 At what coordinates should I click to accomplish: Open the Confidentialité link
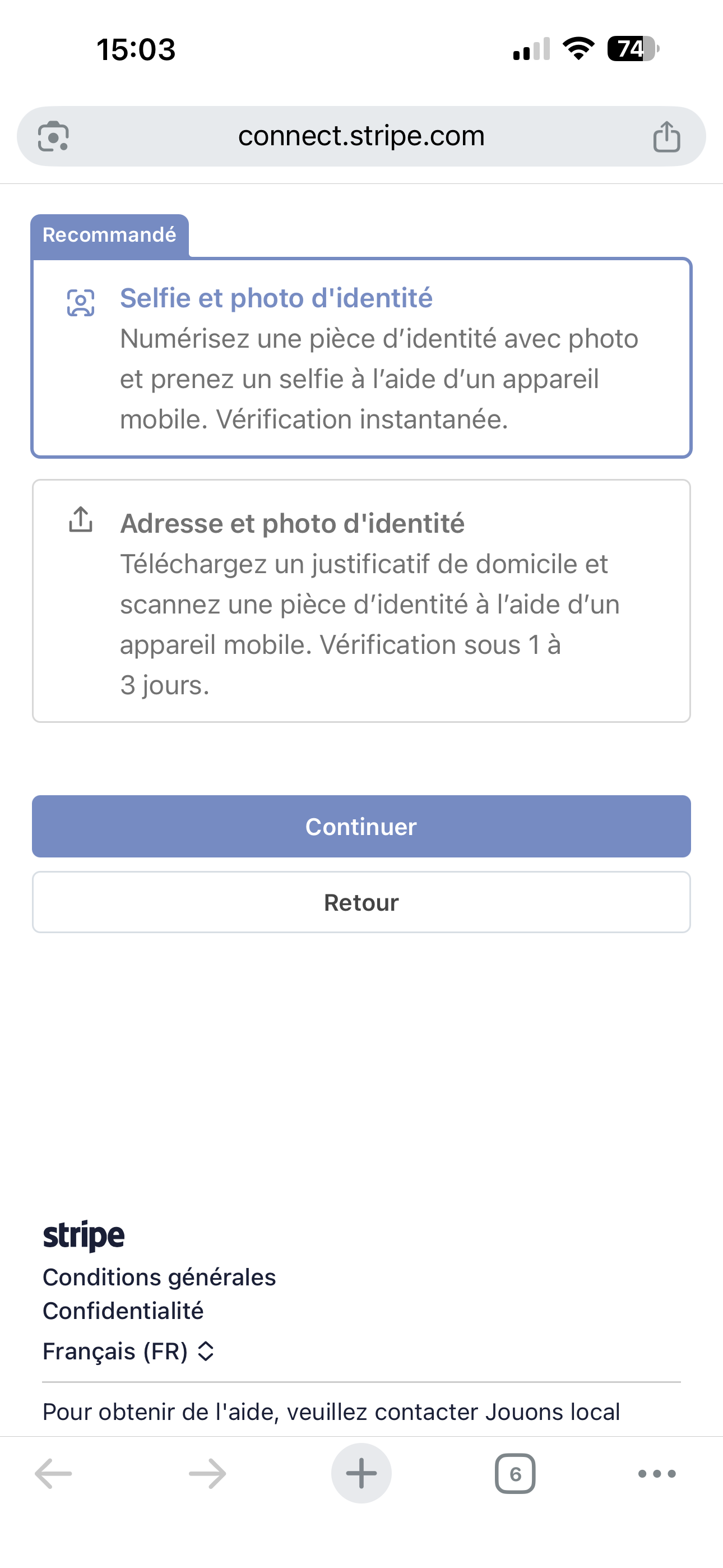(x=123, y=1311)
